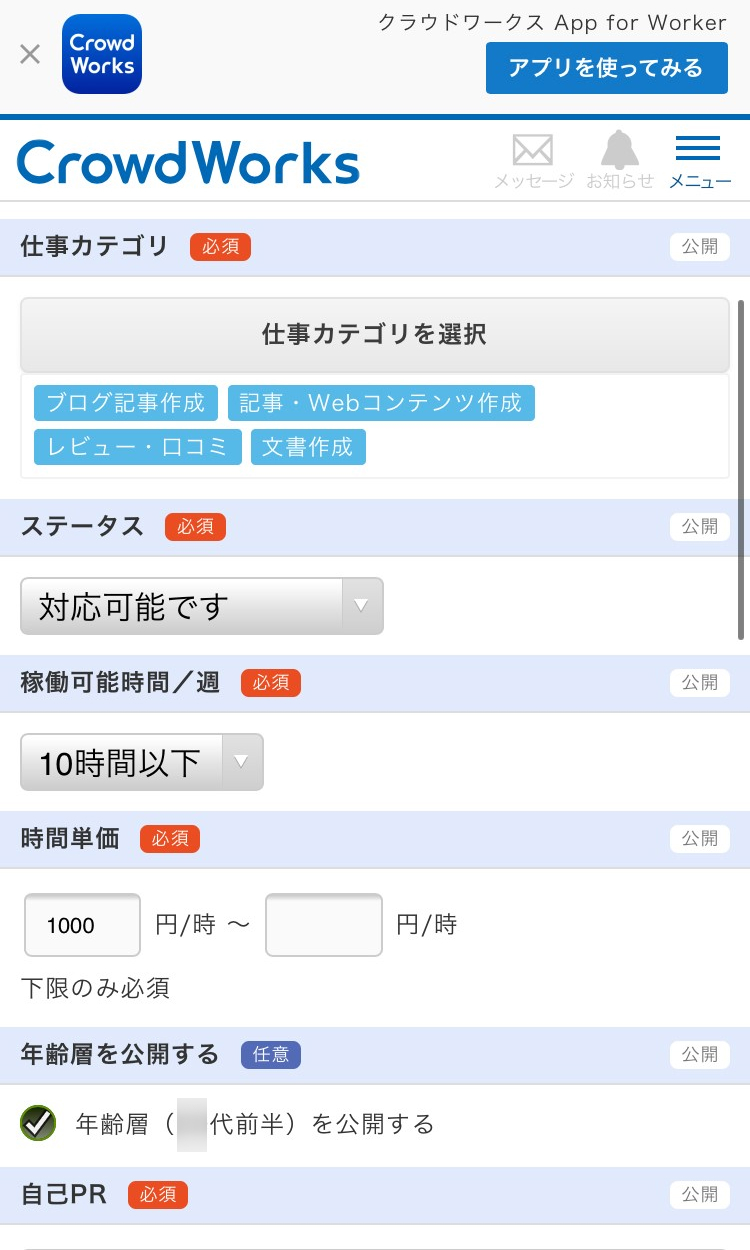
Task: Select the ブログ記事作成 category tag
Action: coord(126,403)
